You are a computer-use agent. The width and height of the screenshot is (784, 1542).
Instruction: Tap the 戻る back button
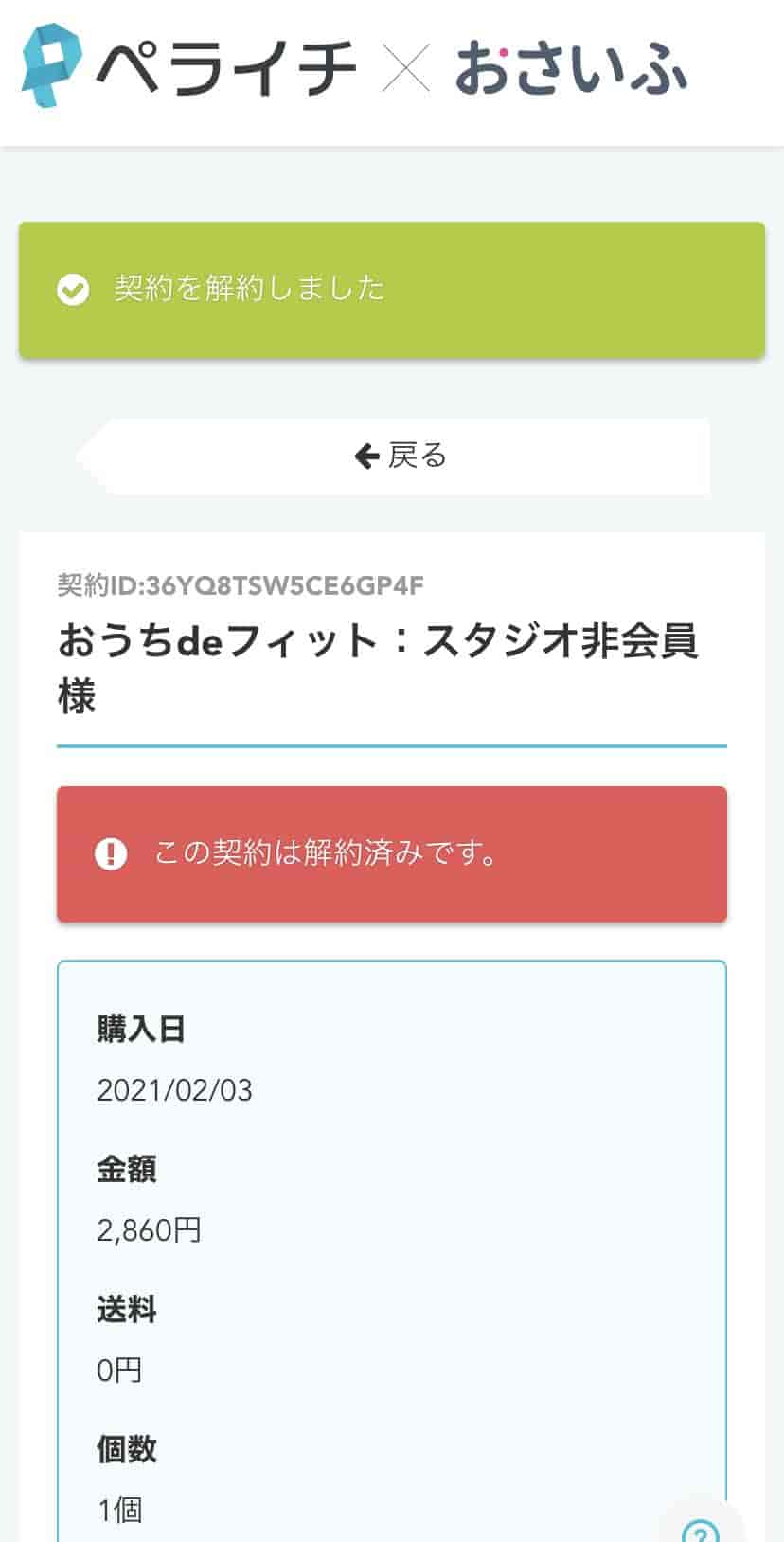400,456
